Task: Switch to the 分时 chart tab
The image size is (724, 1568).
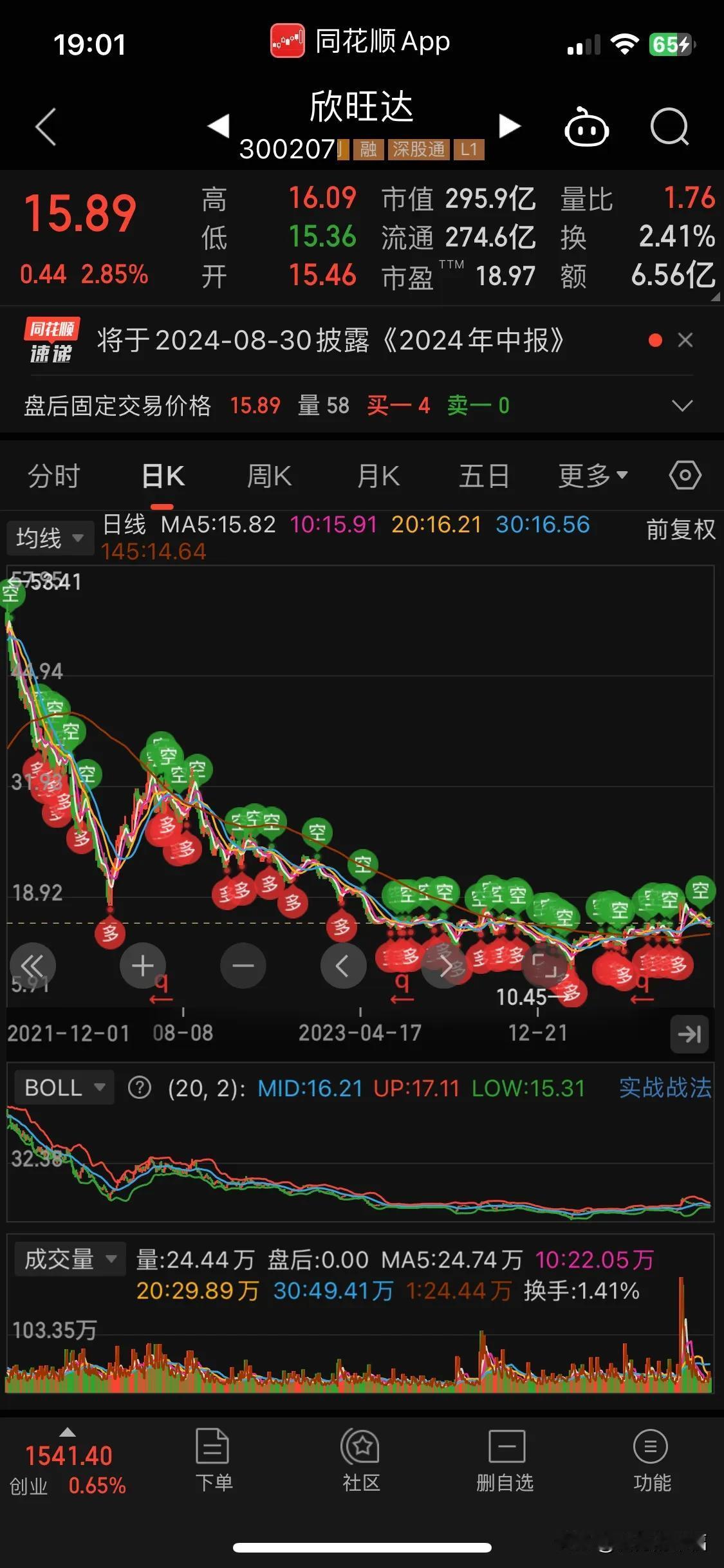Action: point(54,476)
